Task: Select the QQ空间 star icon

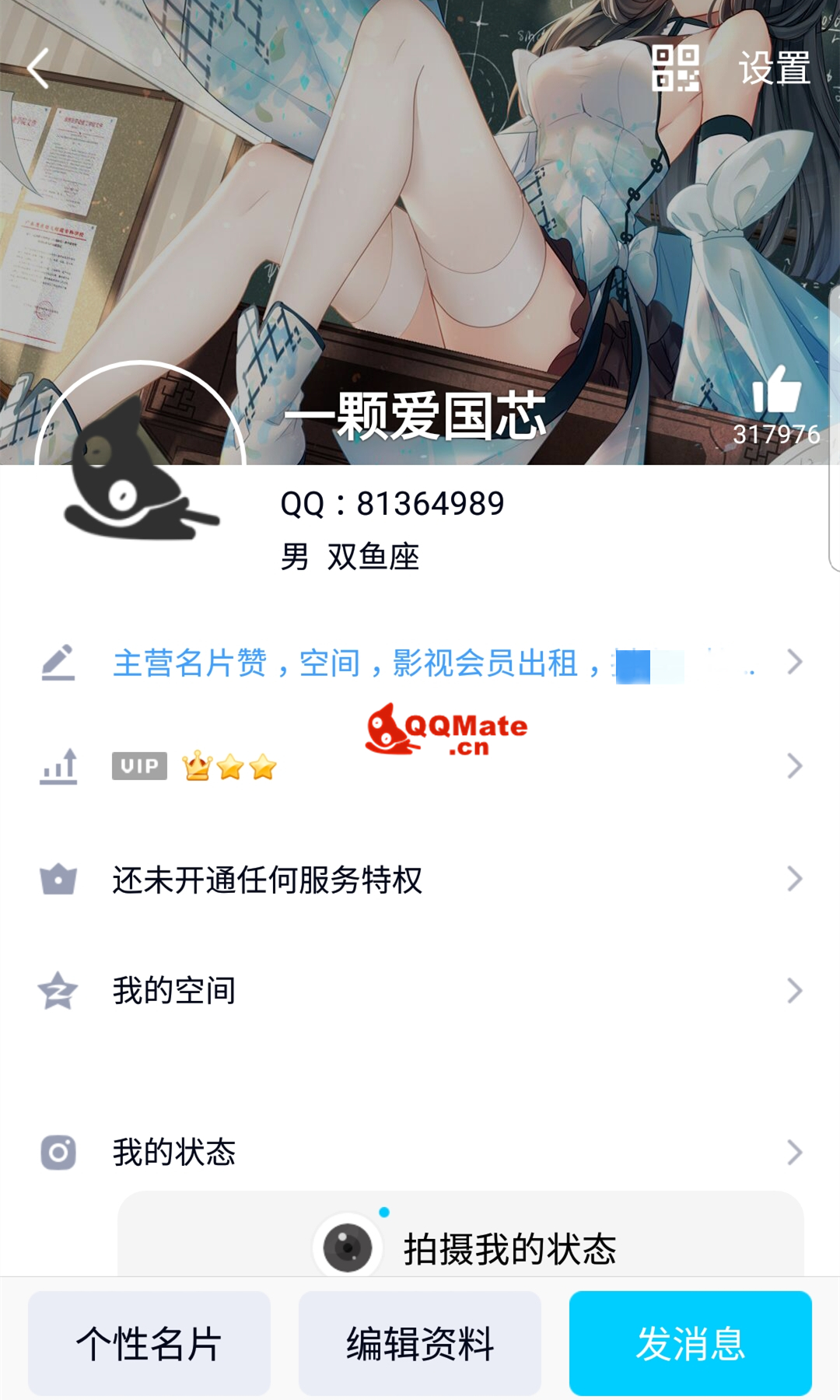Action: 59,990
